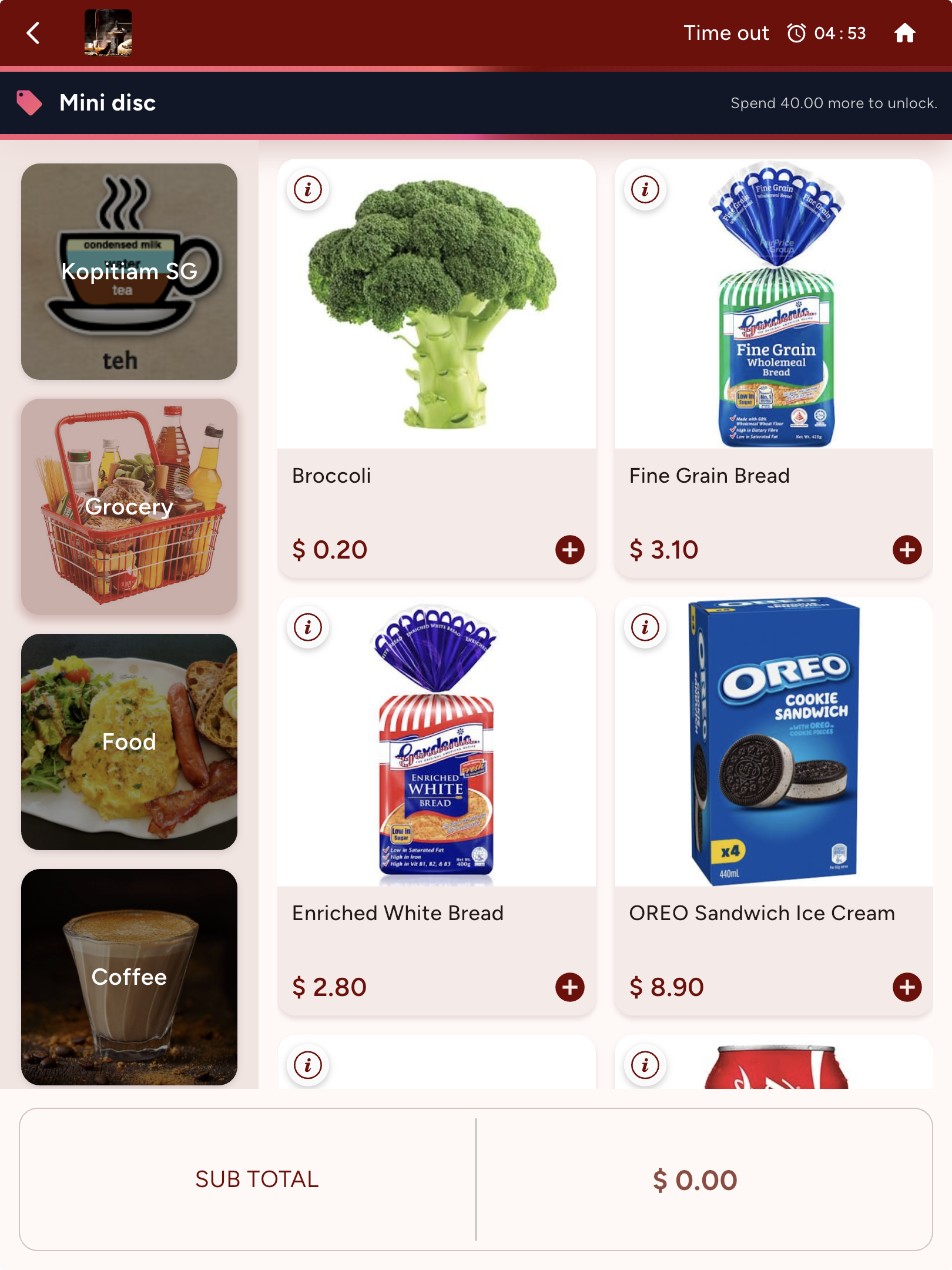Image resolution: width=952 pixels, height=1270 pixels.
Task: Switch to the Food category
Action: click(129, 742)
